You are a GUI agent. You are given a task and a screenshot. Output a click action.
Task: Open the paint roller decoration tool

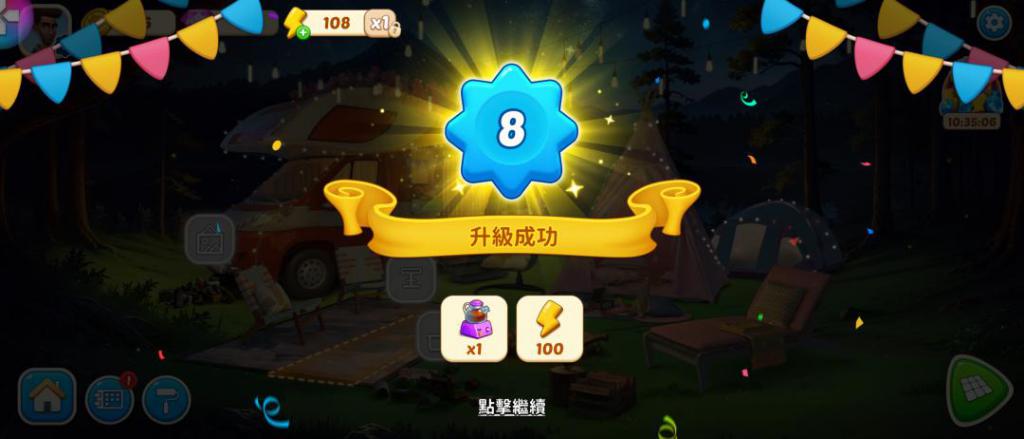click(166, 399)
